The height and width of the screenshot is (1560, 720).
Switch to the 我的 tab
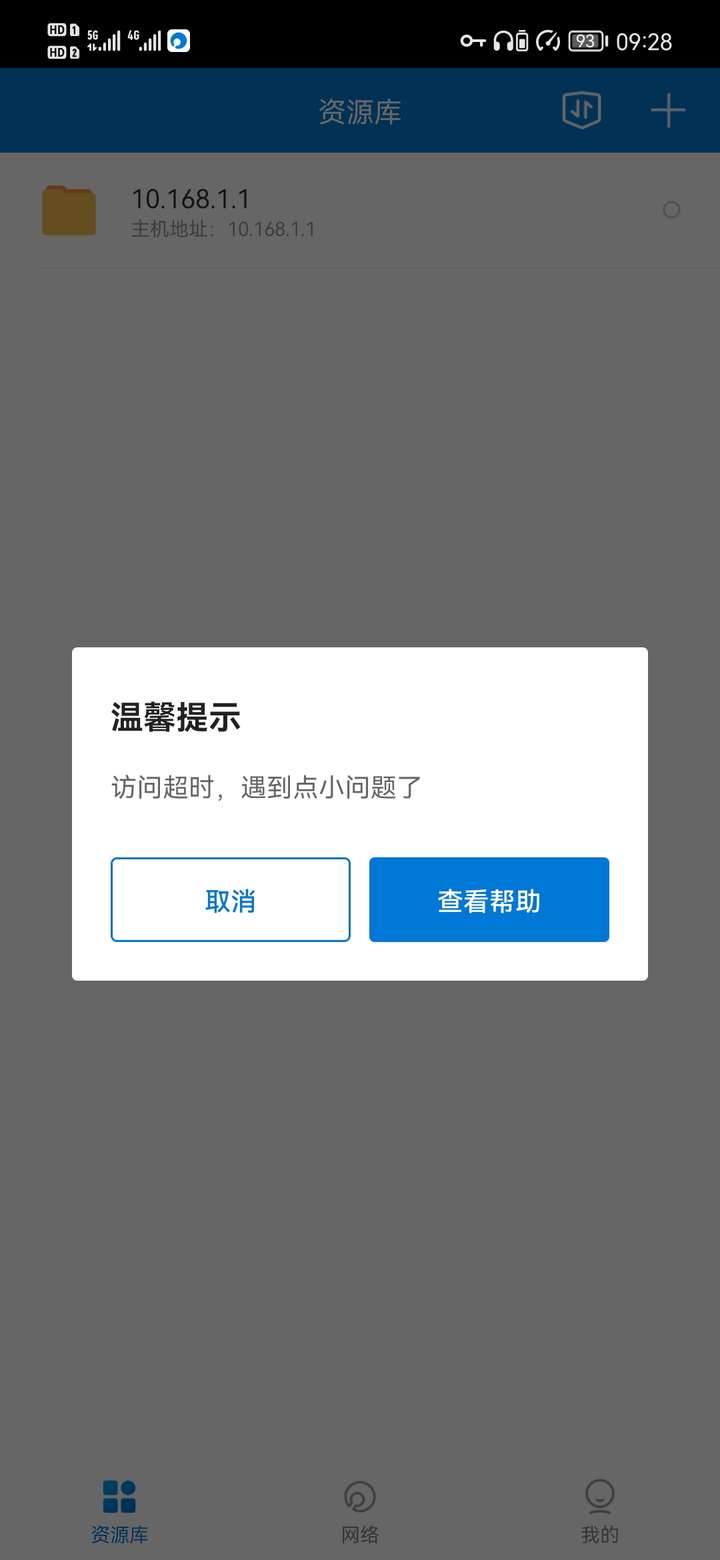(x=600, y=1511)
